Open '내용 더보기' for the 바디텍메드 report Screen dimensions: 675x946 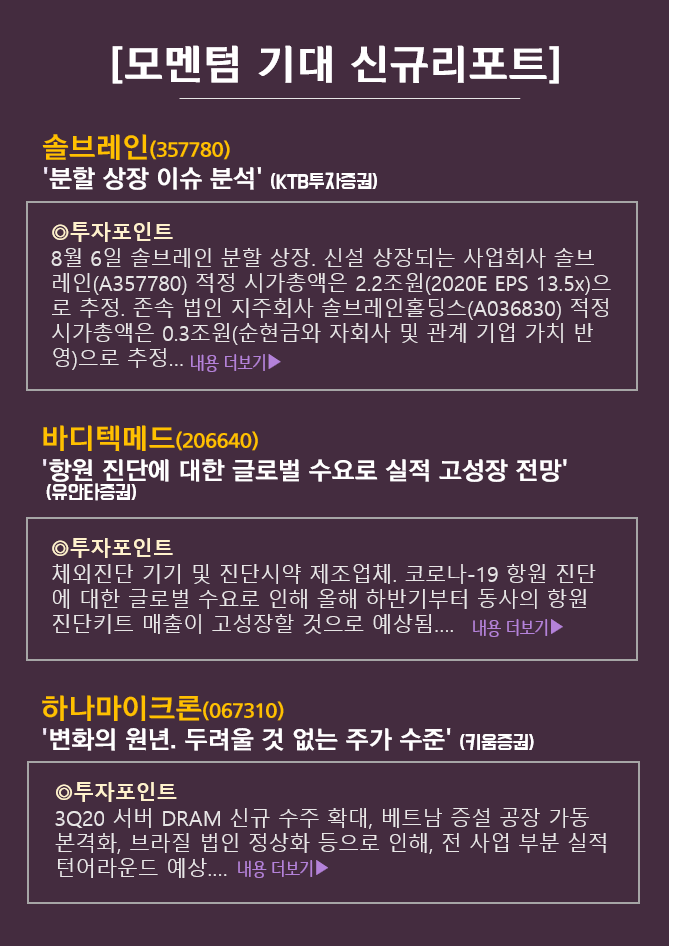tap(517, 627)
